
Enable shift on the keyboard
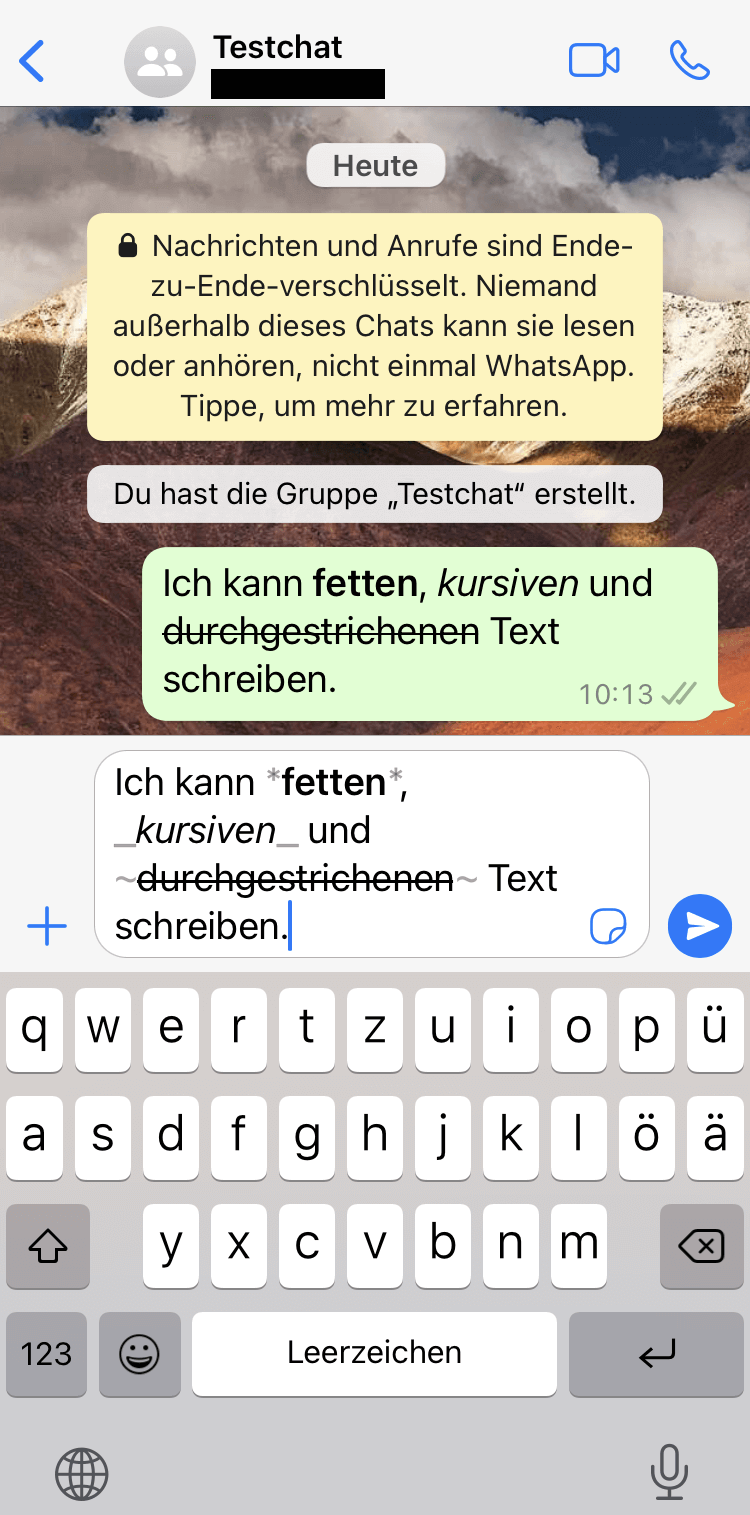tap(48, 1246)
